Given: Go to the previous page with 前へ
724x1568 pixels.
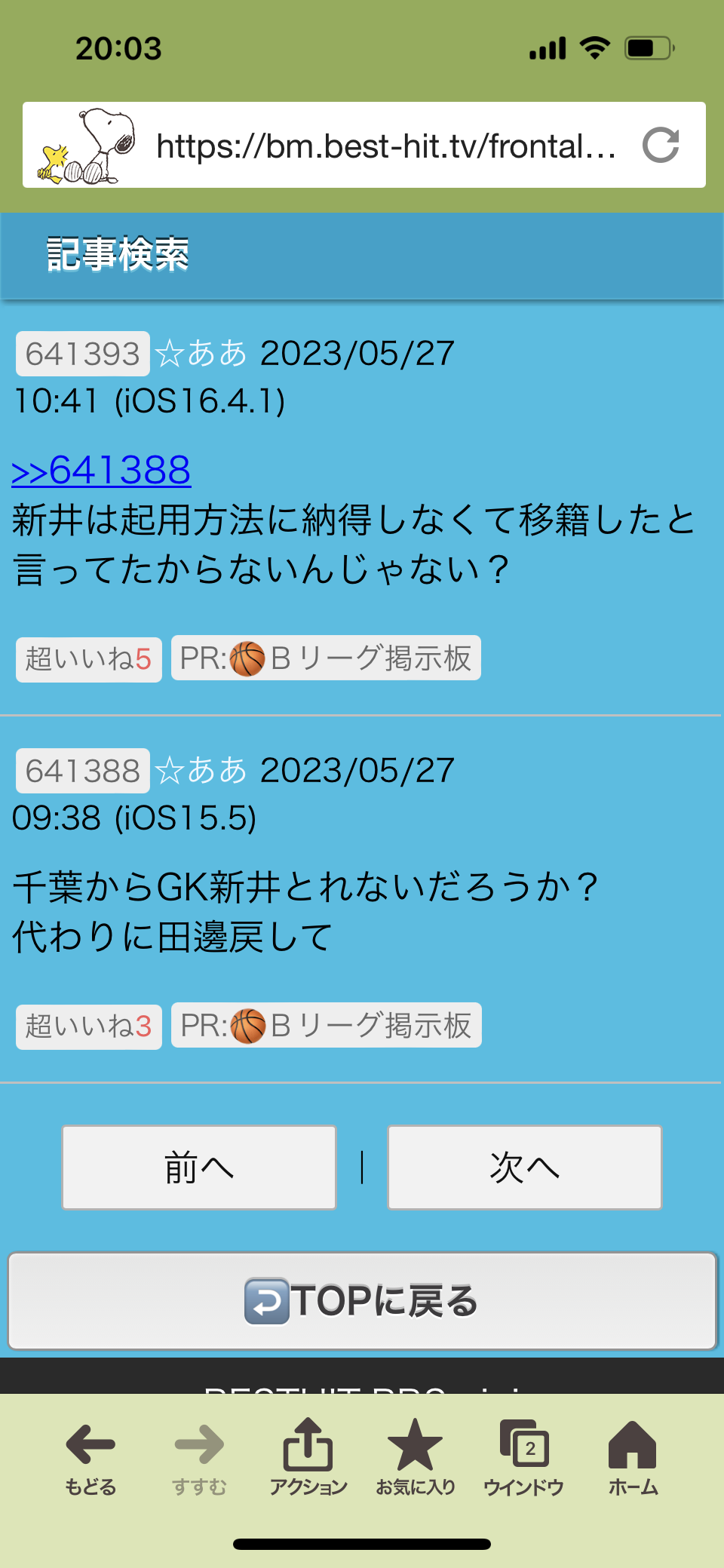Looking at the screenshot, I should click(x=199, y=1168).
